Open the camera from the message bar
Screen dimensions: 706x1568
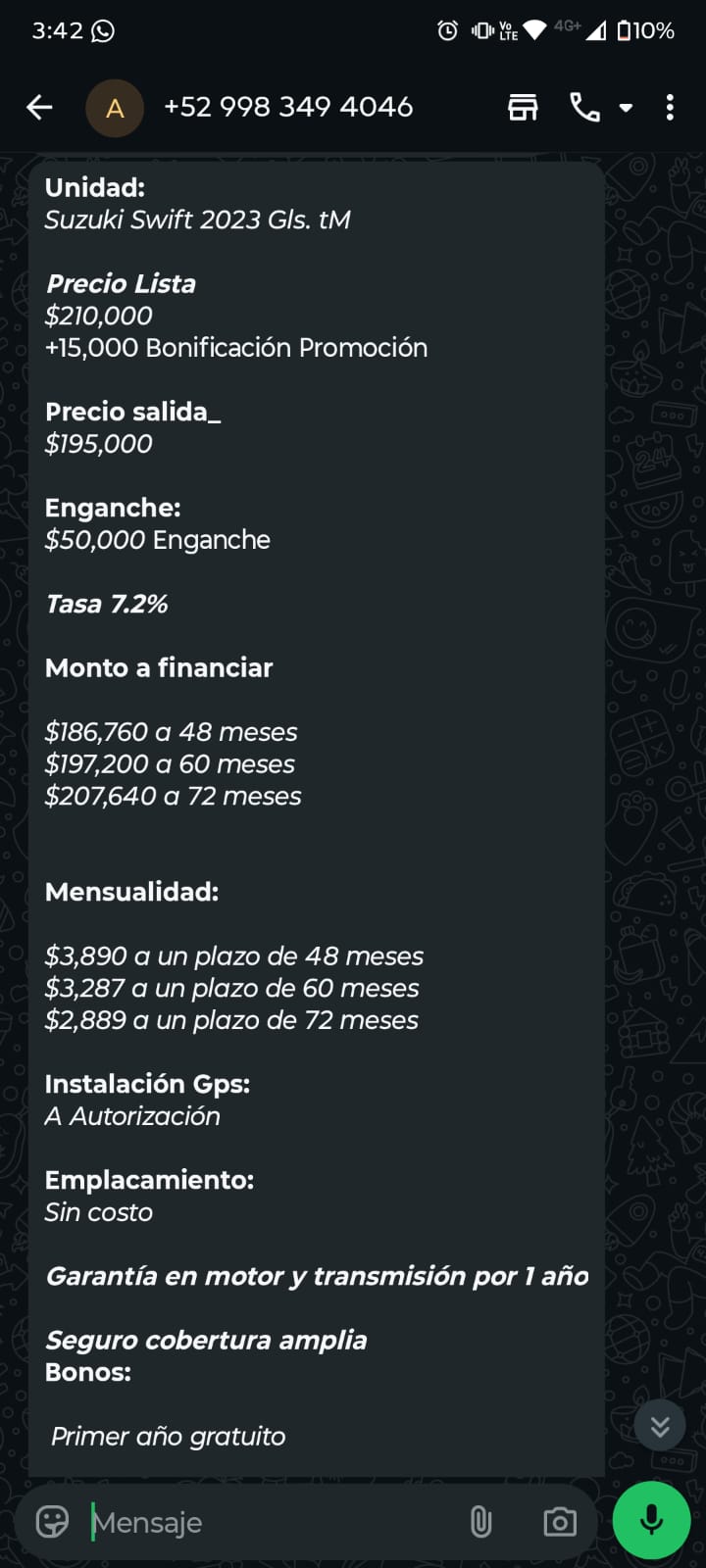tap(560, 1522)
